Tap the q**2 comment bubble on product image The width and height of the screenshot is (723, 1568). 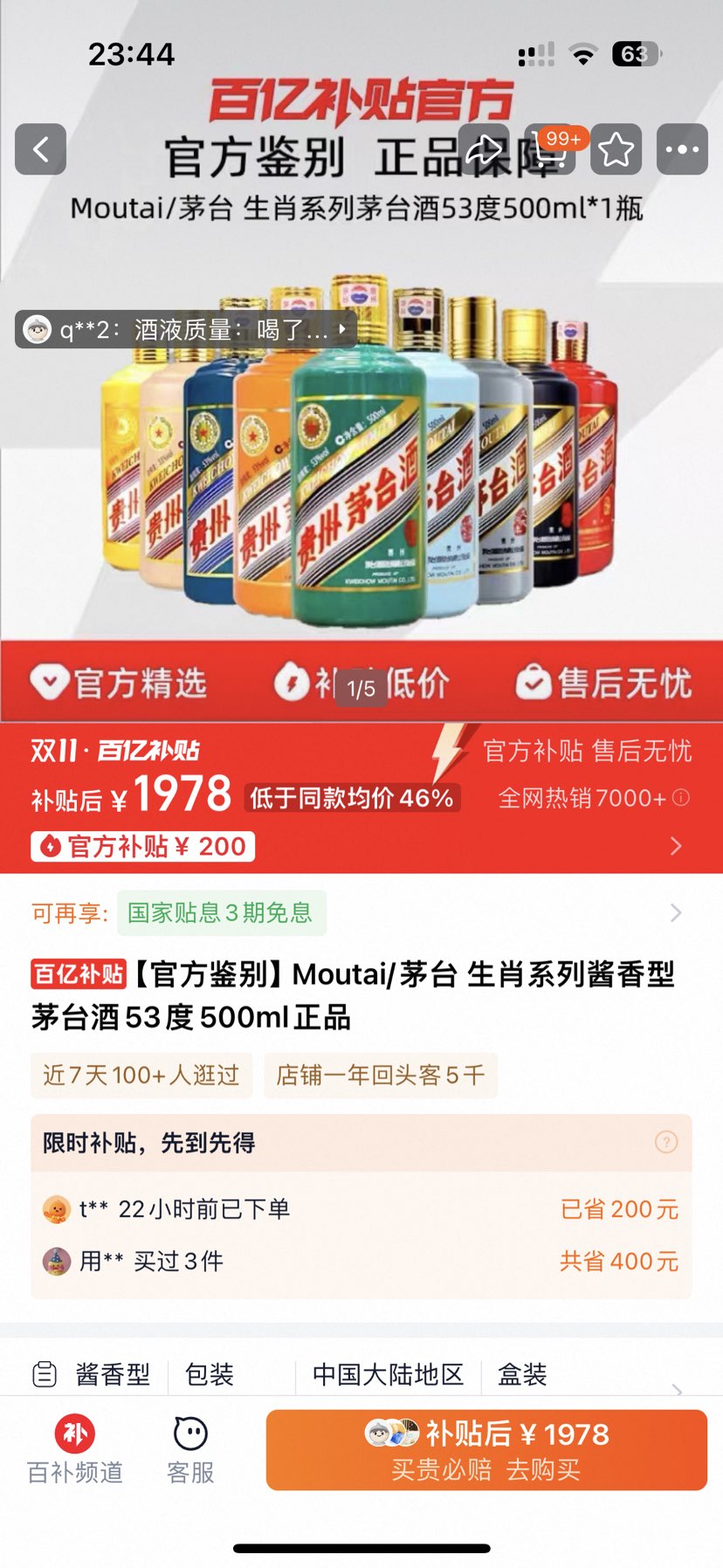[x=185, y=328]
